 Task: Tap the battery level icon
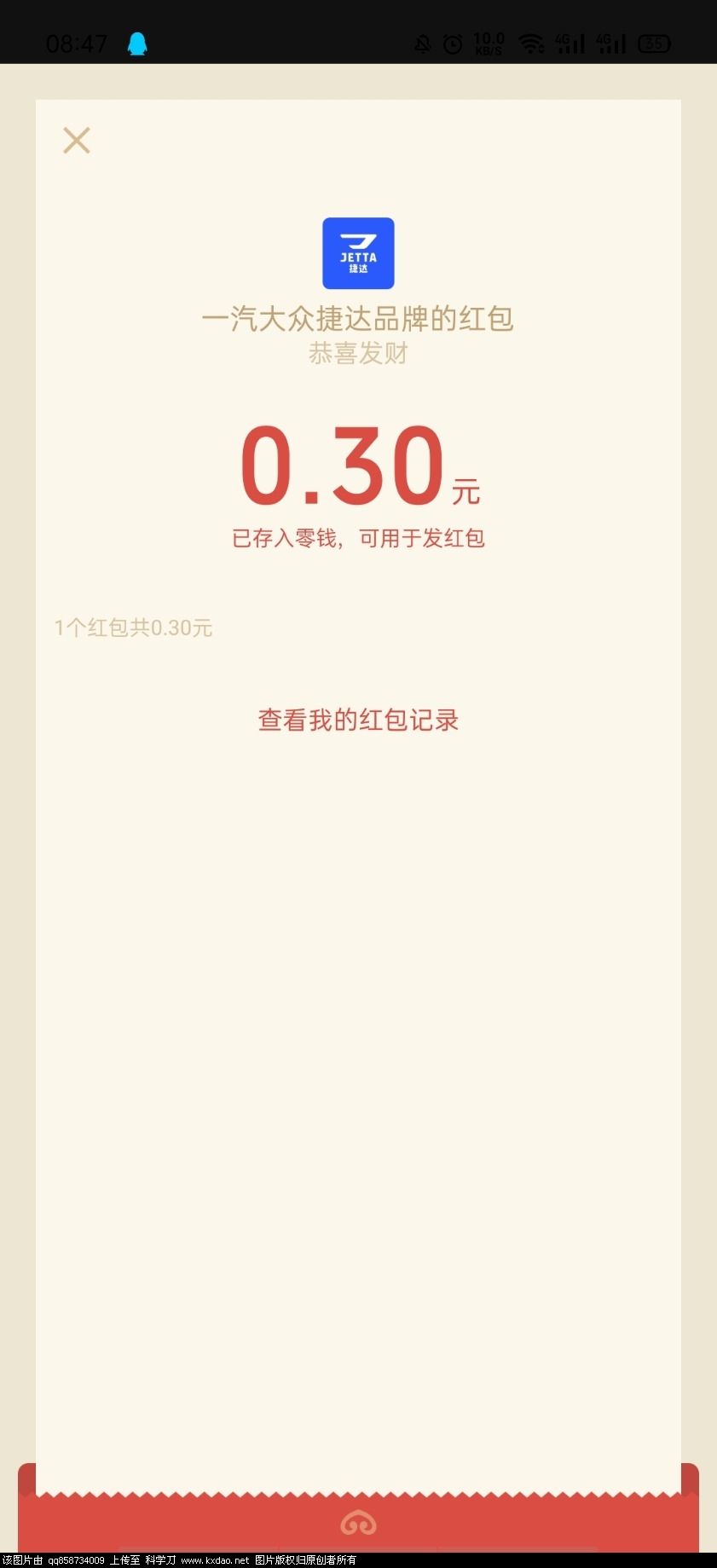[654, 43]
